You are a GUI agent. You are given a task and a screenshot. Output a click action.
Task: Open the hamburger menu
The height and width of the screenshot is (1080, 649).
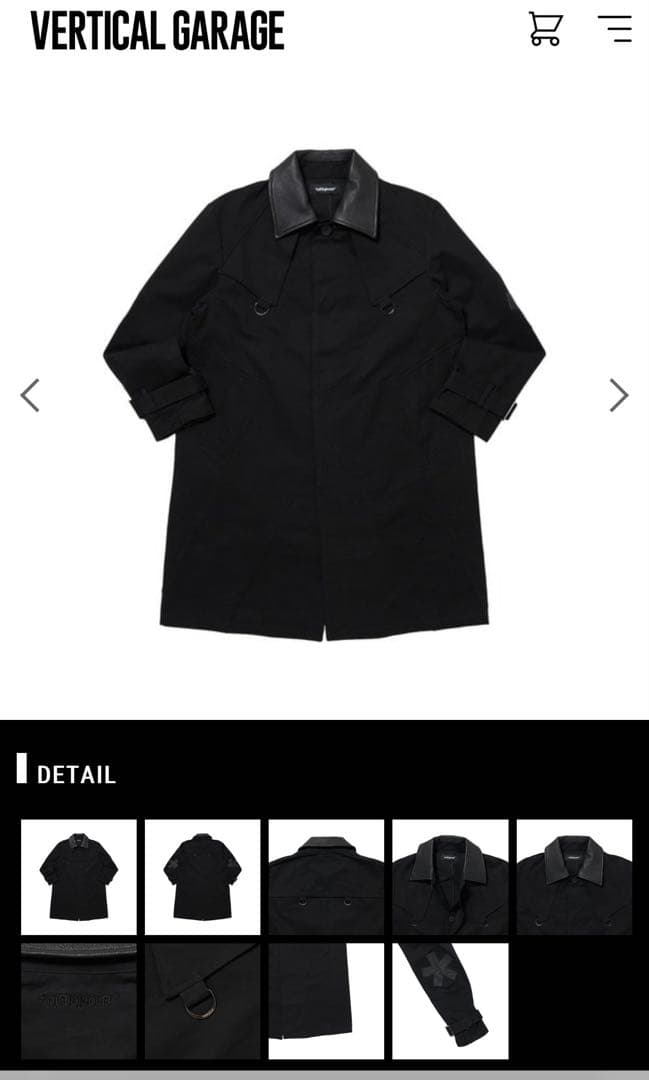point(614,29)
